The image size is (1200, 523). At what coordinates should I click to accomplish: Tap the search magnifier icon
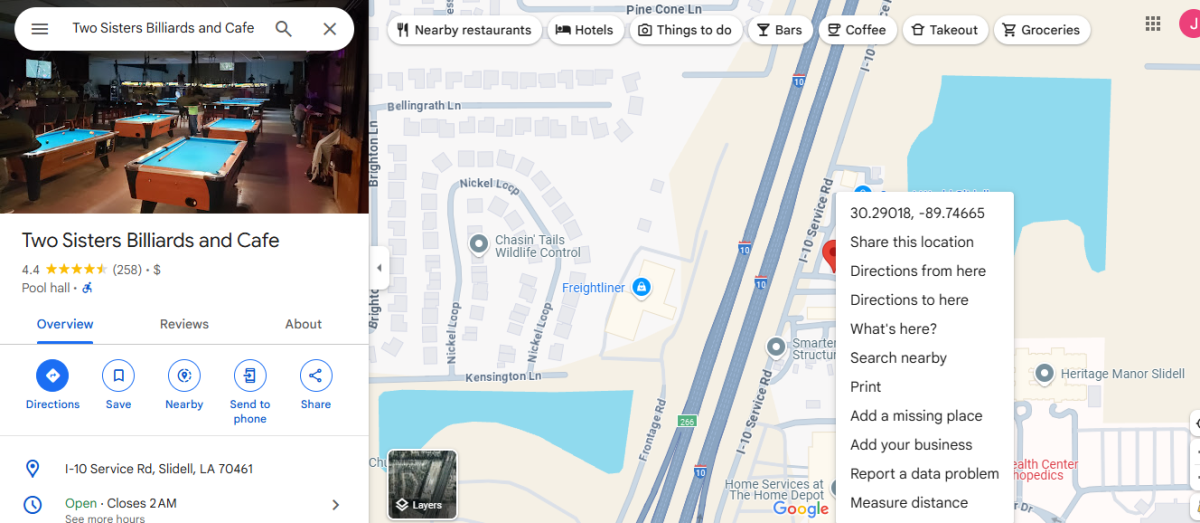pos(284,29)
